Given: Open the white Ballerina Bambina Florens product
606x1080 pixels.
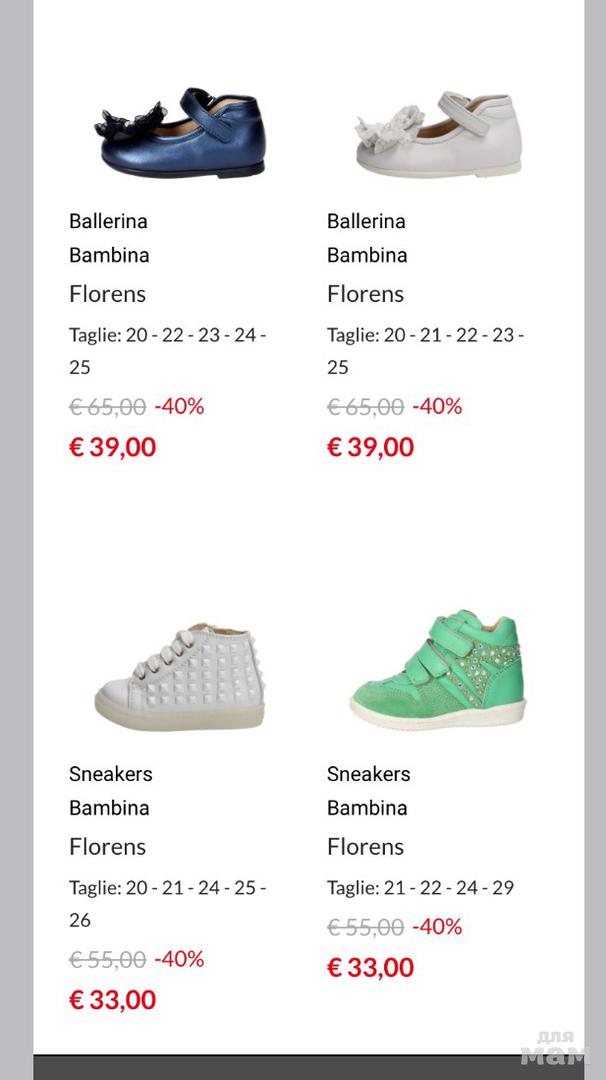Looking at the screenshot, I should (438, 134).
